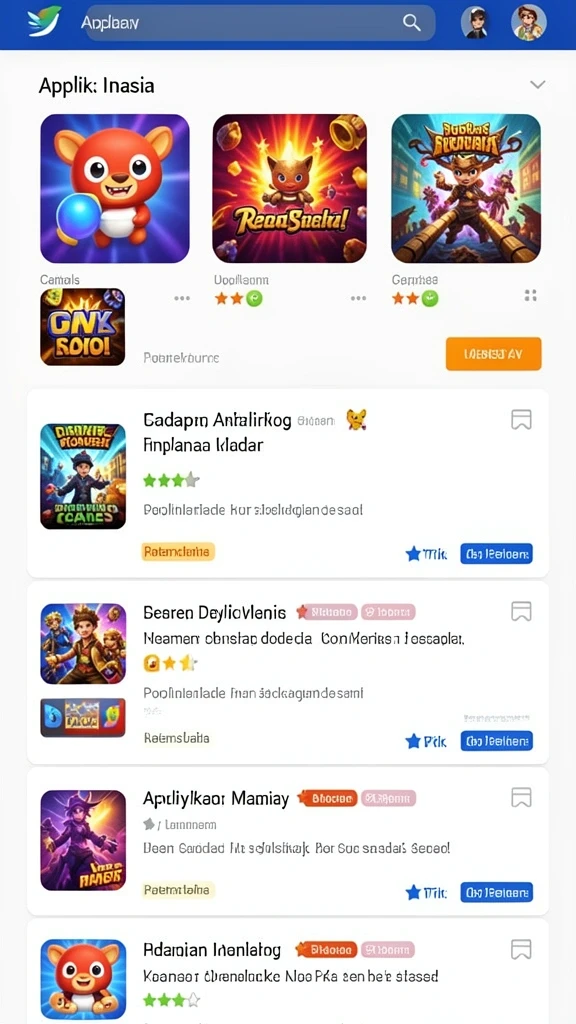Image resolution: width=576 pixels, height=1024 pixels.
Task: Tap the magnifier search icon
Action: pos(411,23)
